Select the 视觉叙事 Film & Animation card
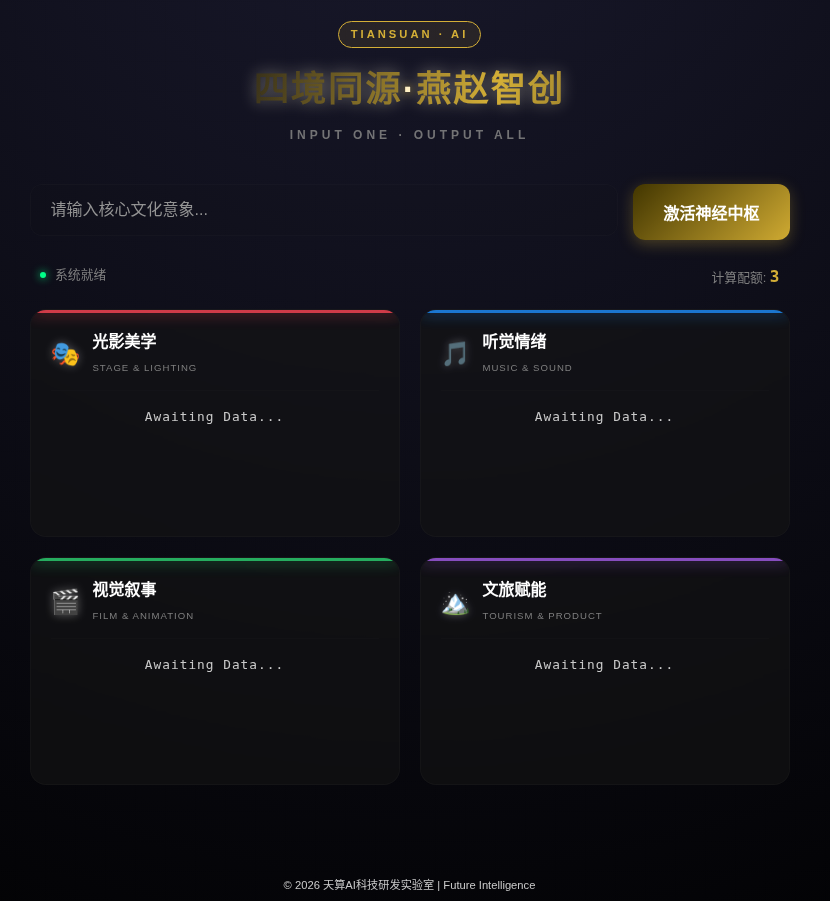Screen dimensions: 830x901 point(215,671)
